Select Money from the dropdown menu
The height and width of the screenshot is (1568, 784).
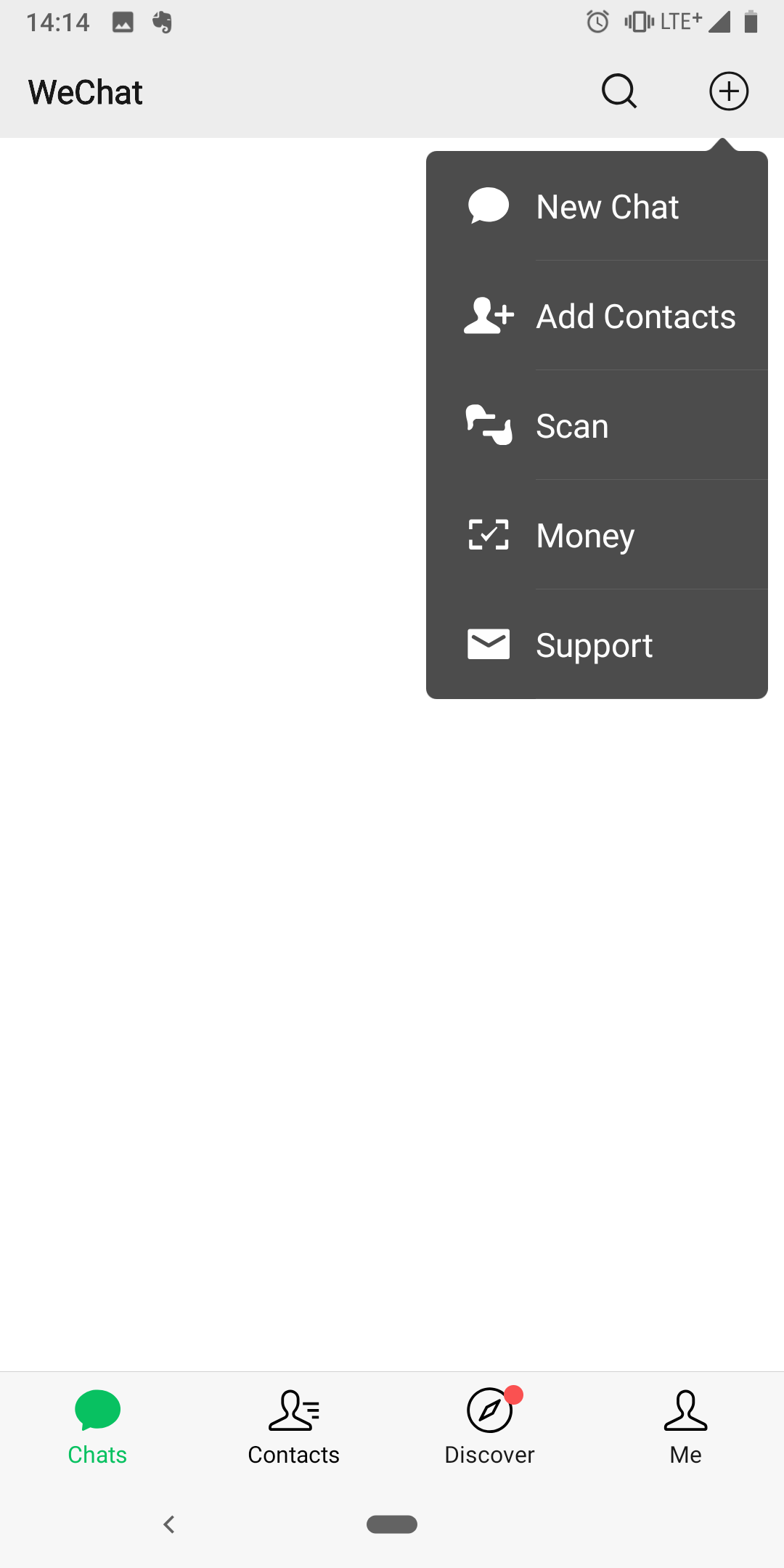pos(597,535)
